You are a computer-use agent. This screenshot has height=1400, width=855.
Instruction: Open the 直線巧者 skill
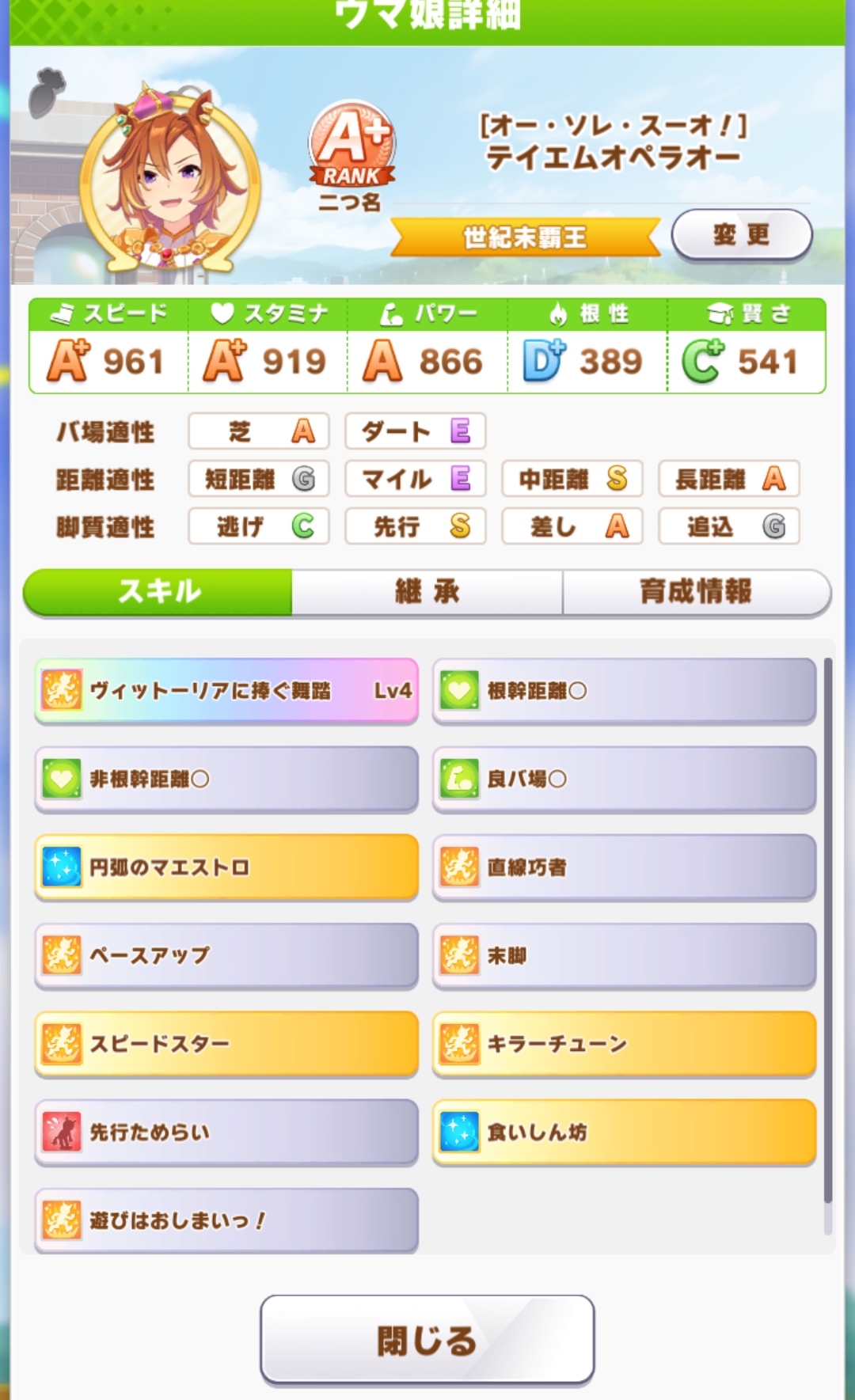624,867
